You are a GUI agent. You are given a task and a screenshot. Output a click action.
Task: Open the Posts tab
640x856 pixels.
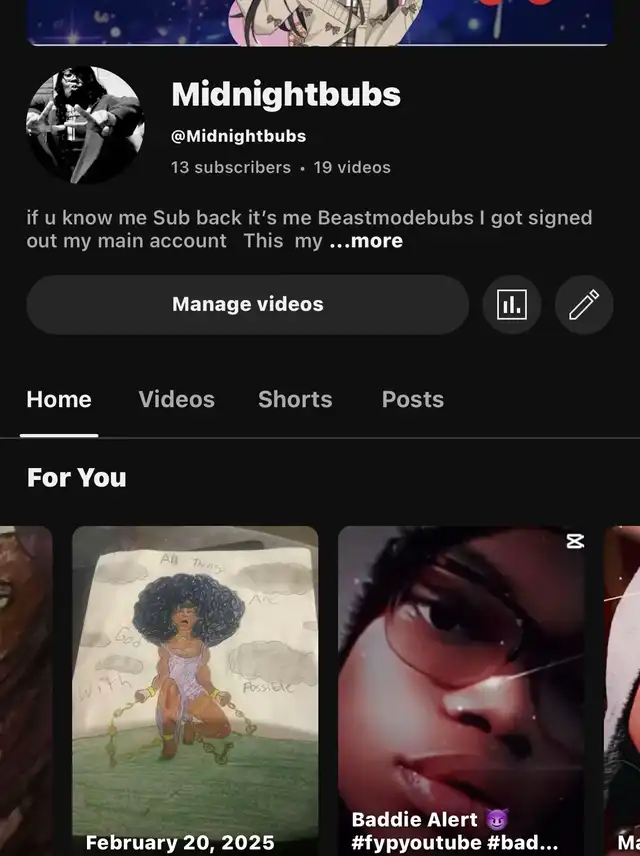click(x=412, y=400)
